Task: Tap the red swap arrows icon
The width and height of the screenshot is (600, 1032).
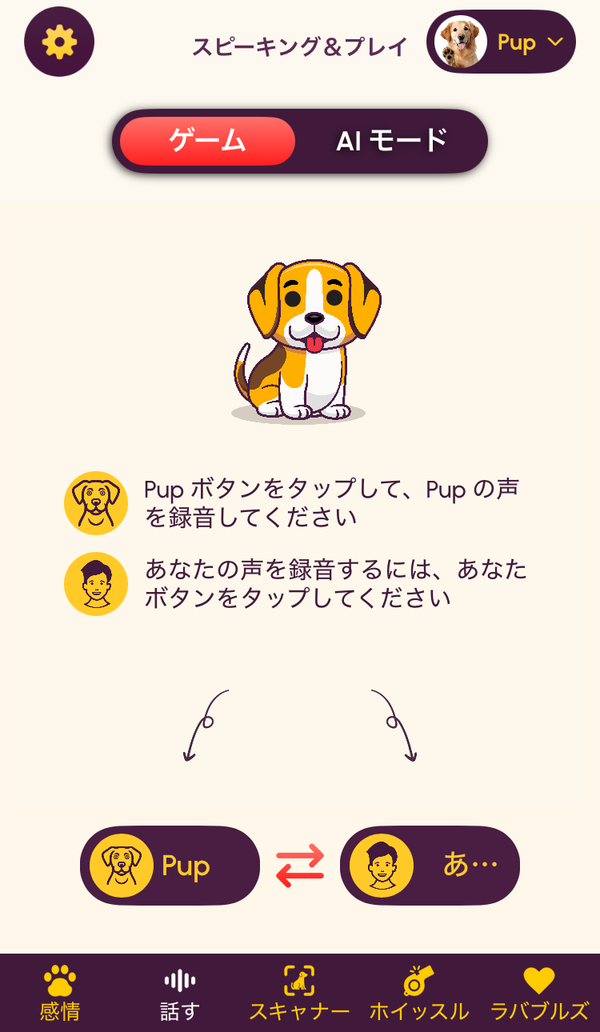Action: [300, 865]
